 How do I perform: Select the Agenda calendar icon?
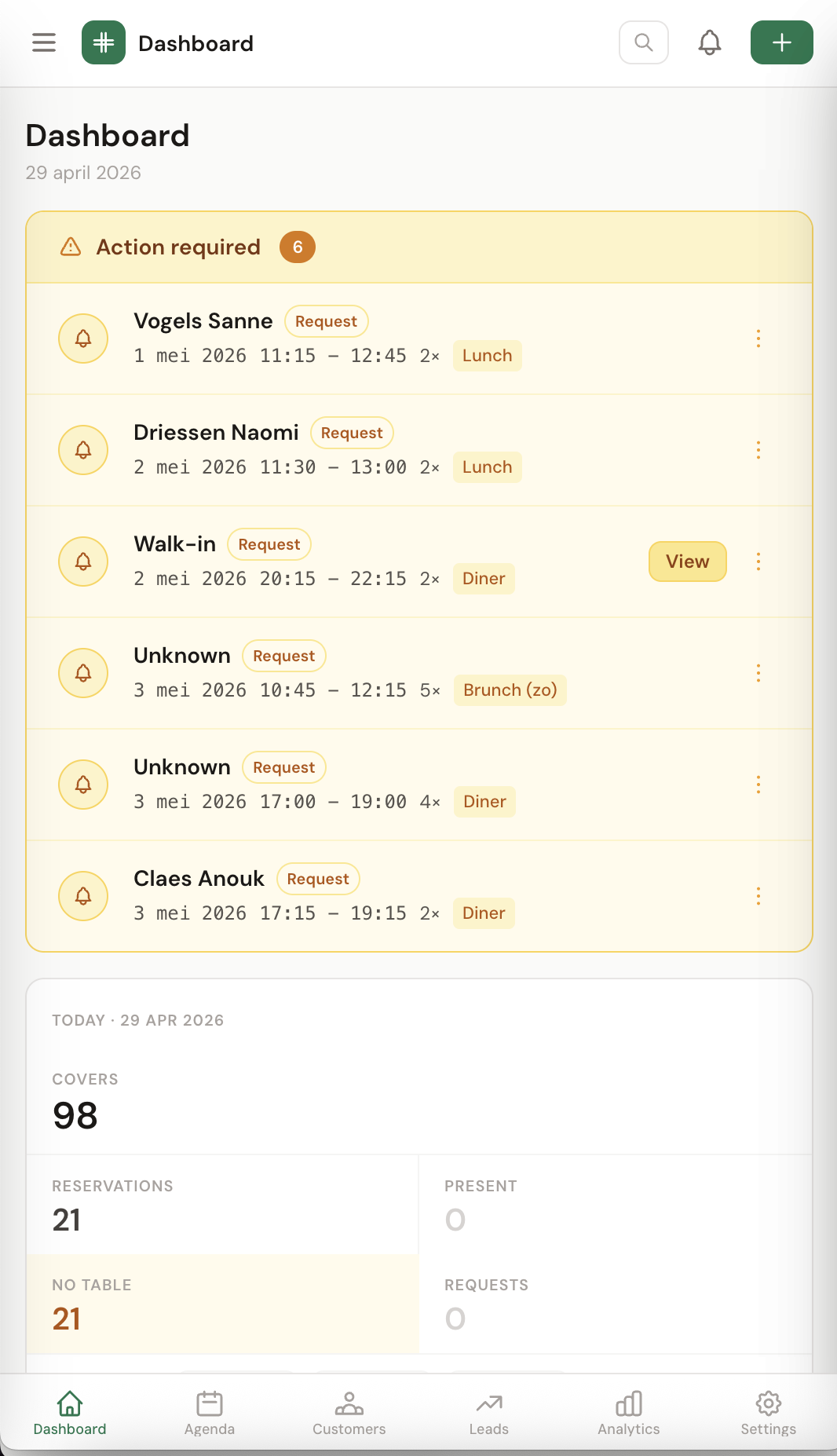click(209, 1411)
